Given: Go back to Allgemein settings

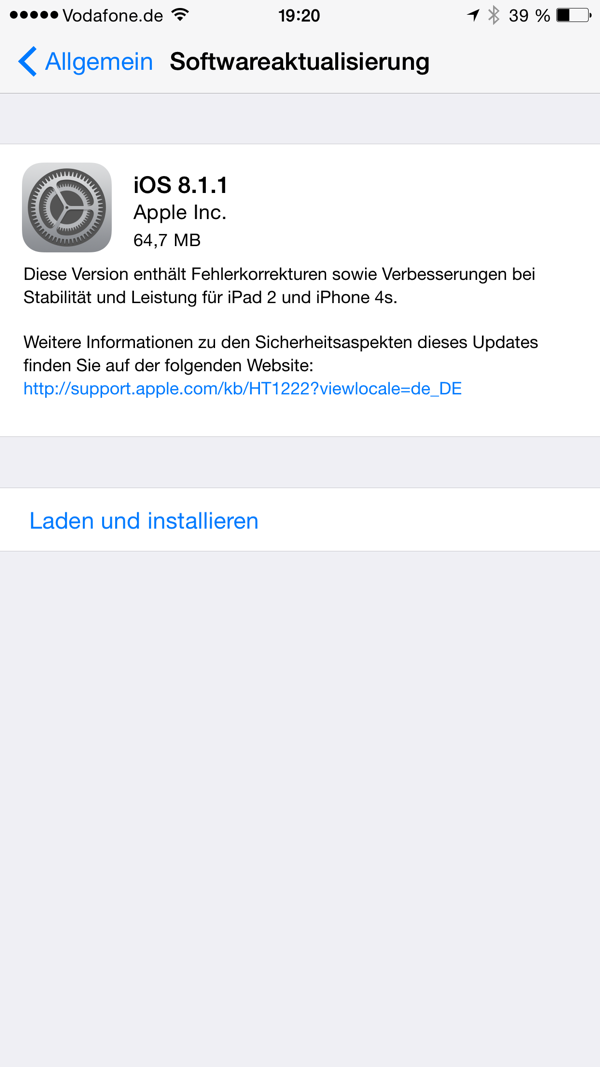Looking at the screenshot, I should coord(85,61).
